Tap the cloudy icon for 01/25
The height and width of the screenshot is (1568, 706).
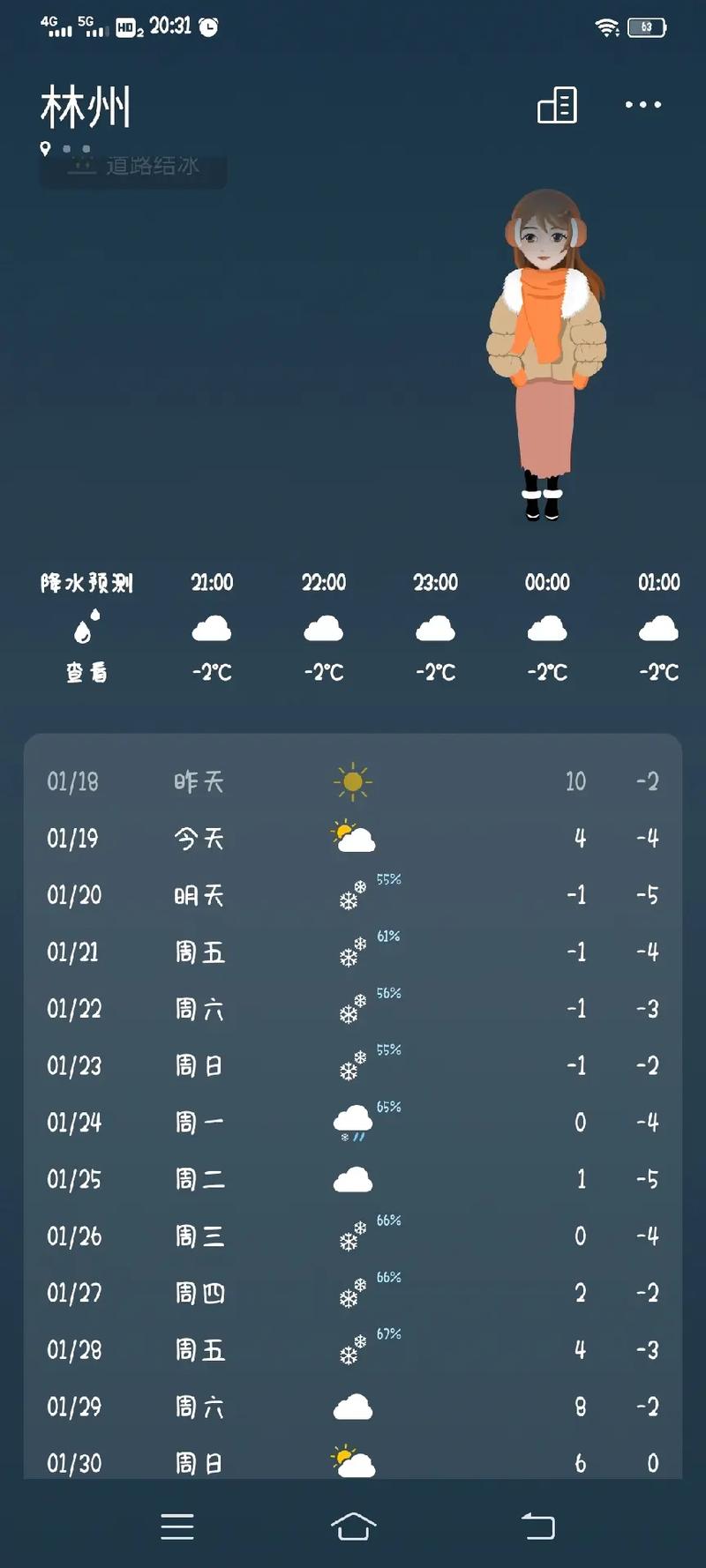point(352,1178)
